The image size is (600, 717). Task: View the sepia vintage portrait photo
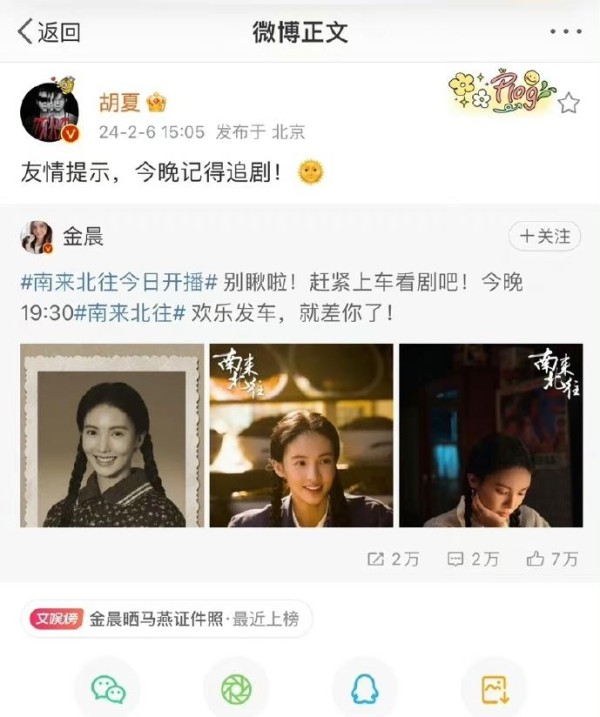click(x=112, y=435)
